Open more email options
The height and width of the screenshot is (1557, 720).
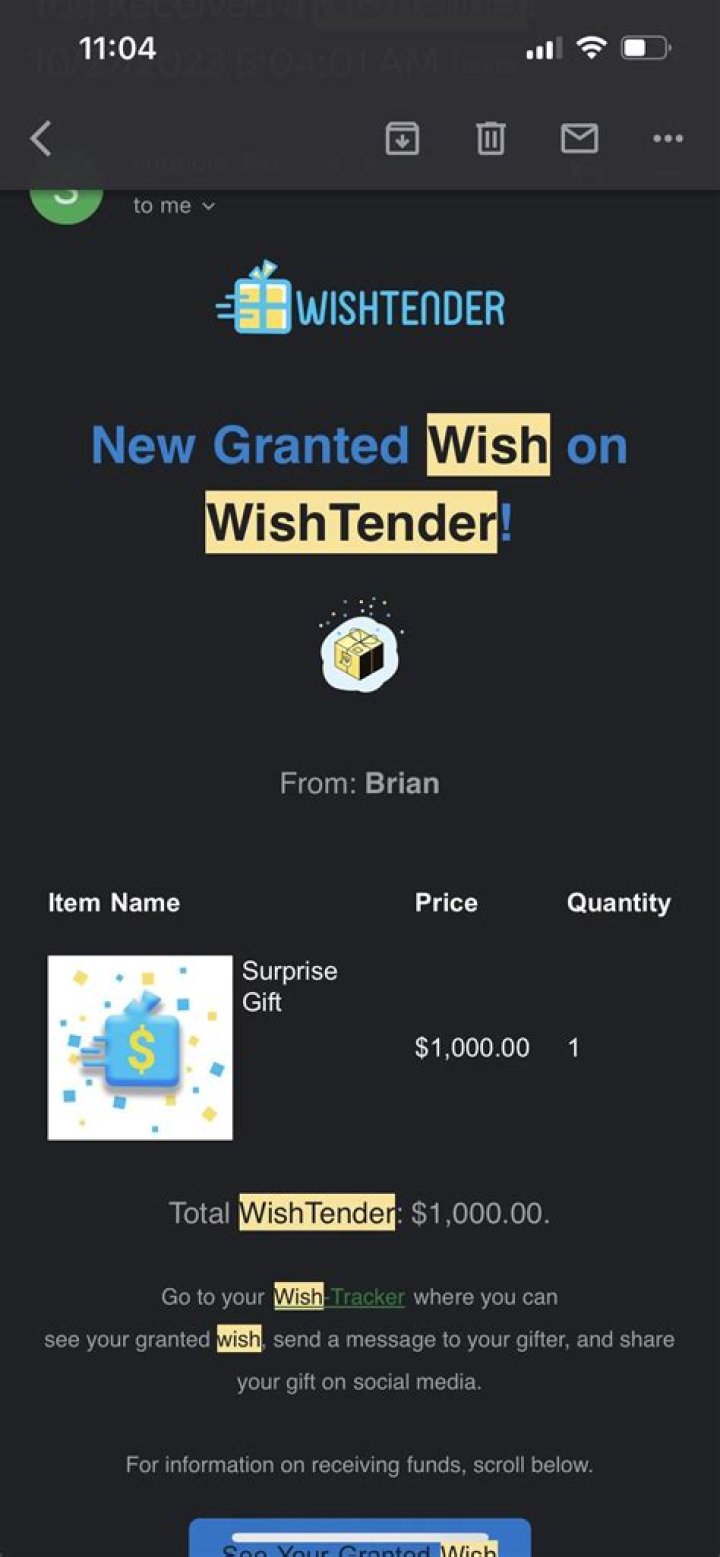point(666,139)
